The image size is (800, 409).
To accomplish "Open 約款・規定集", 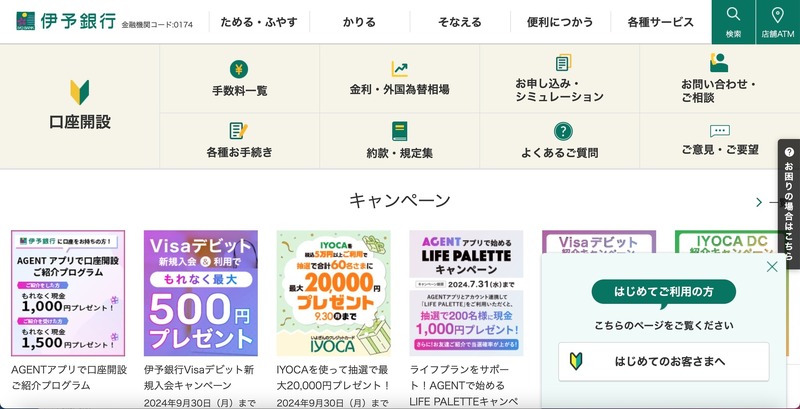I will pyautogui.click(x=399, y=141).
